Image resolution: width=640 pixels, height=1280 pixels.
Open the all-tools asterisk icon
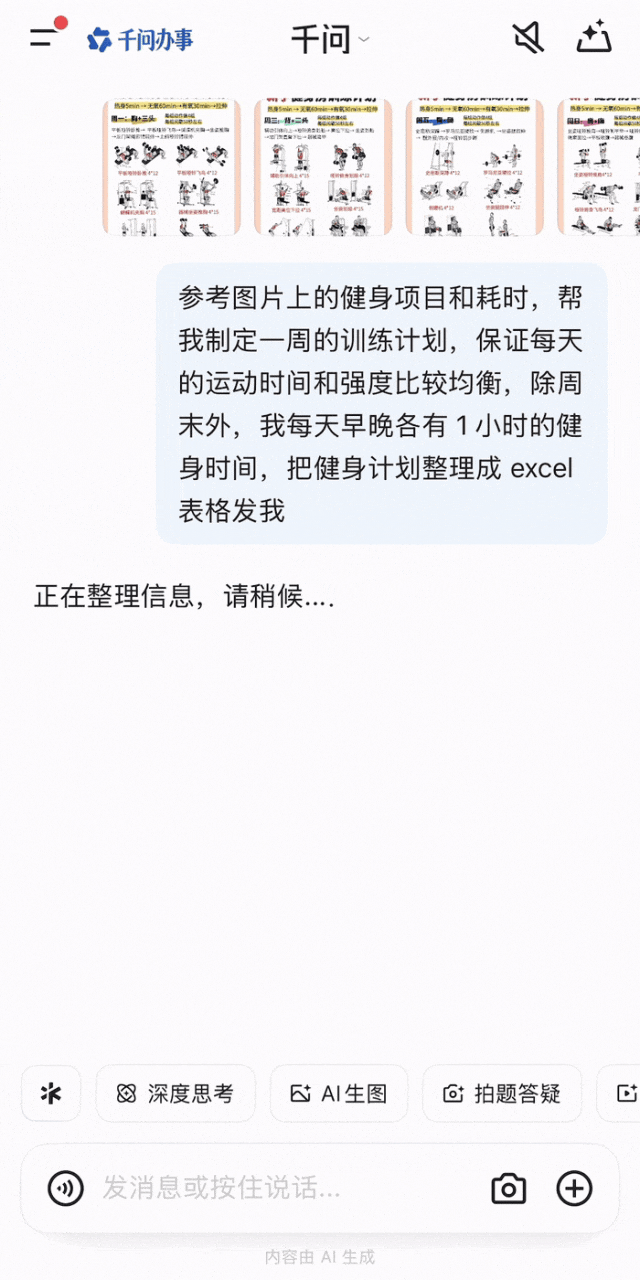[51, 1094]
